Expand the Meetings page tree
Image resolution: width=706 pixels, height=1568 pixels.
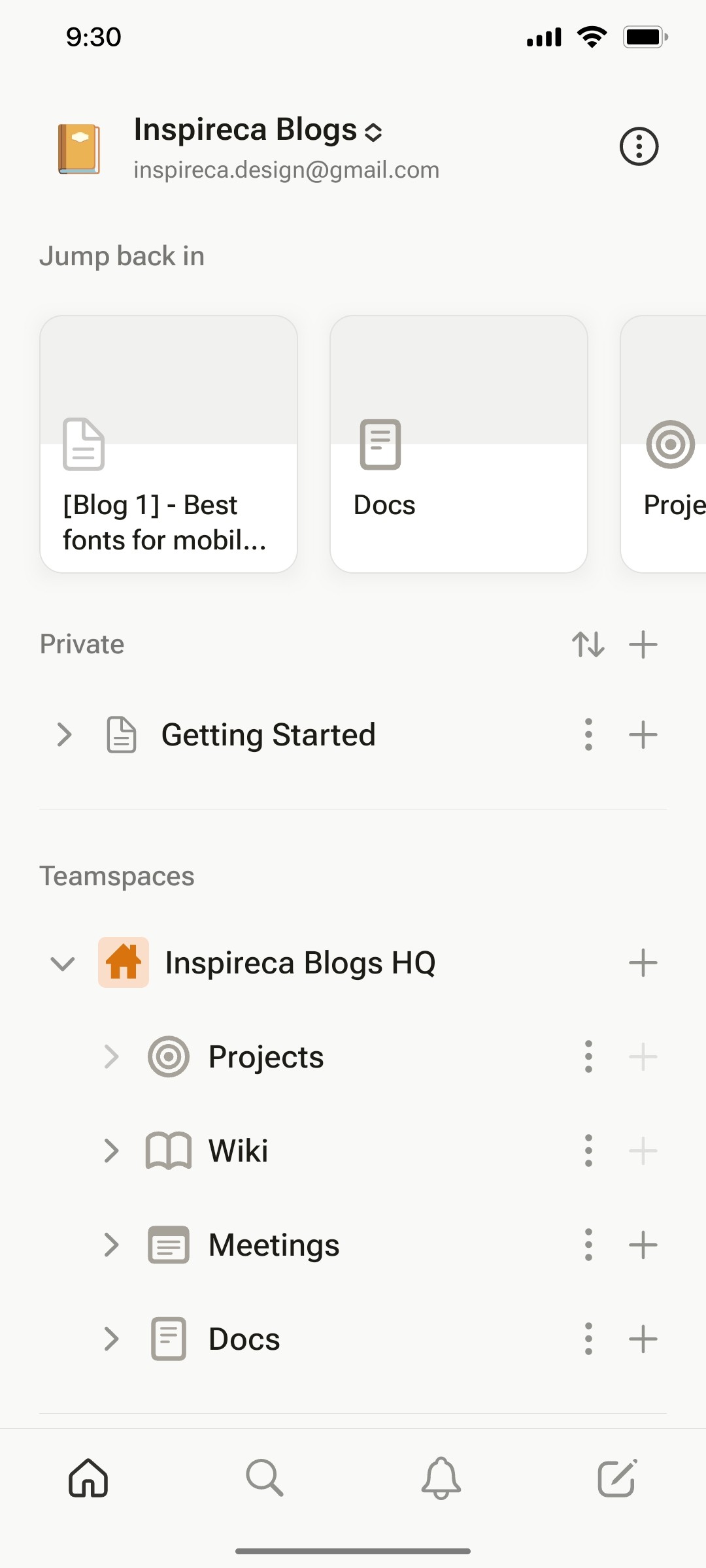click(x=111, y=1244)
